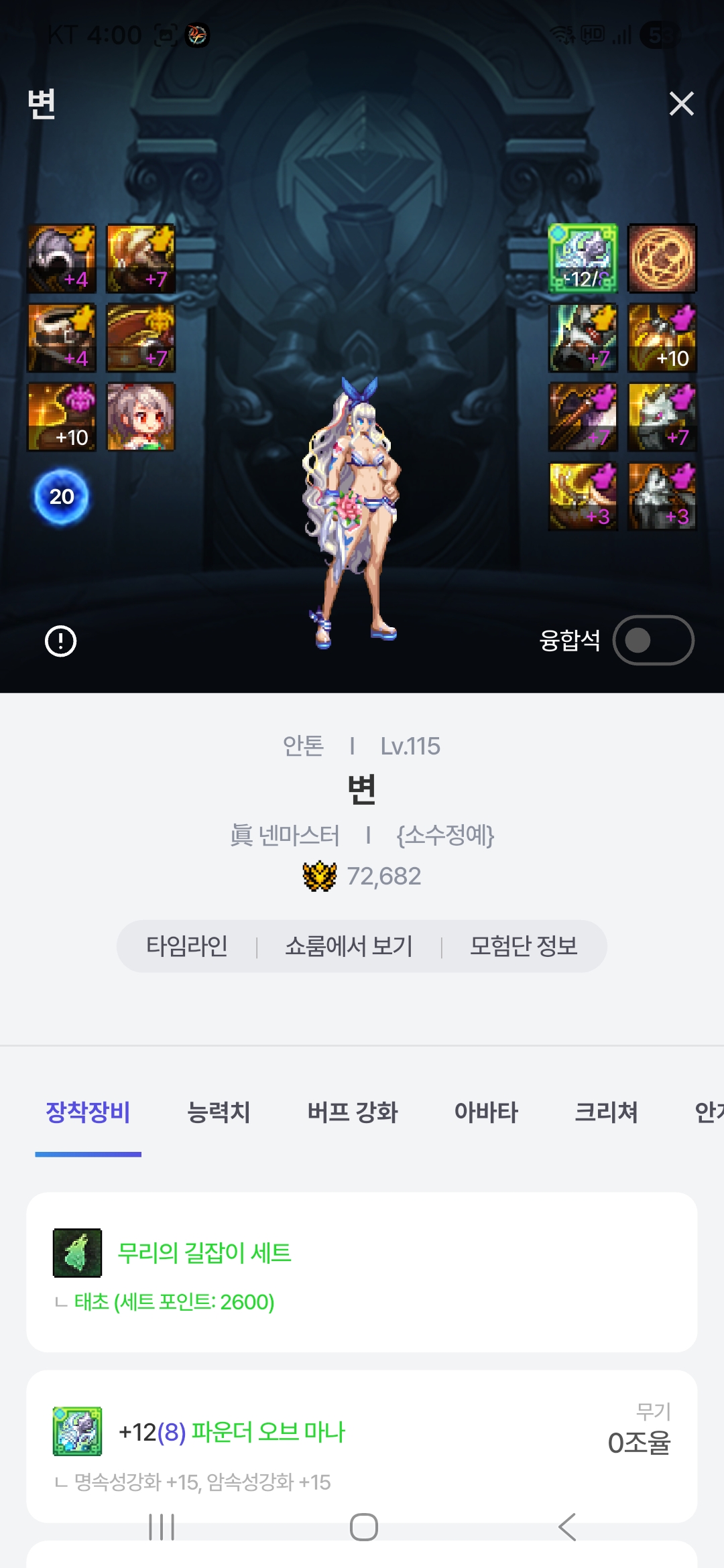This screenshot has width=724, height=1568.
Task: Open 모험단 정보
Action: tap(523, 946)
